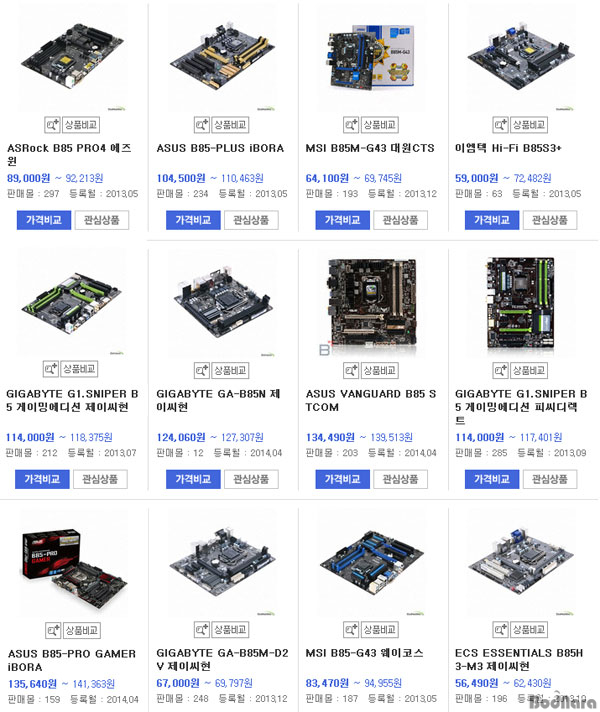Add ASRock B85 PRO4 to 관심상품
The height and width of the screenshot is (712, 600).
[x=100, y=220]
